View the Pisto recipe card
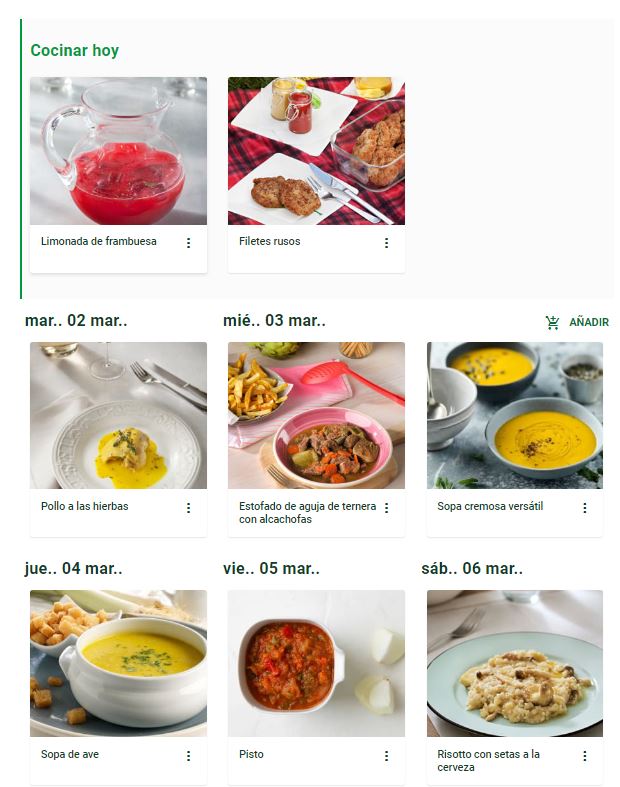Viewport: 620px width, 787px height. (316, 663)
